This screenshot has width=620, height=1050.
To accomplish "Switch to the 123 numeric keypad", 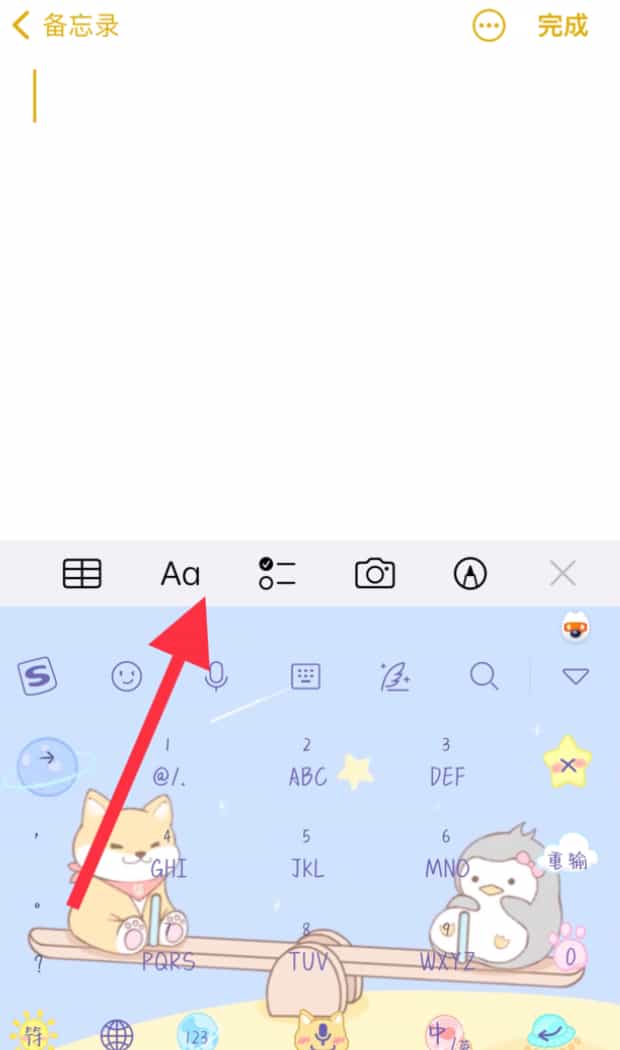I will tap(197, 1035).
